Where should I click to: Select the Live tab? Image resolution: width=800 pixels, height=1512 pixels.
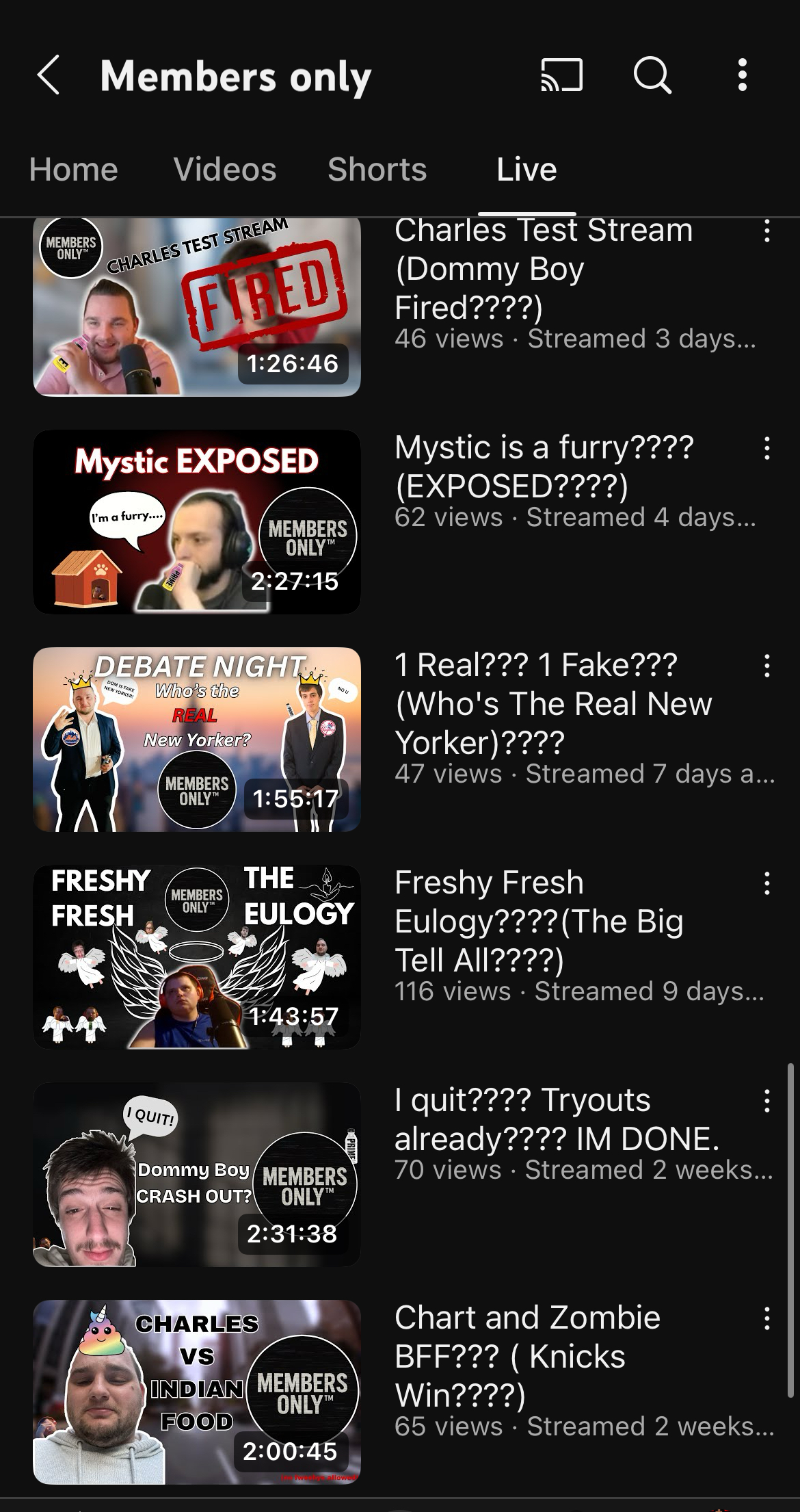526,169
